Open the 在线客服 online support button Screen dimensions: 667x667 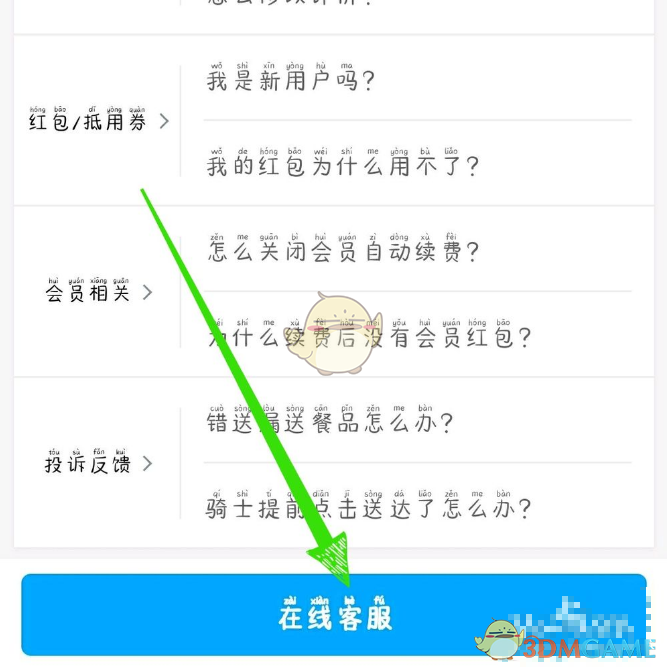(334, 614)
